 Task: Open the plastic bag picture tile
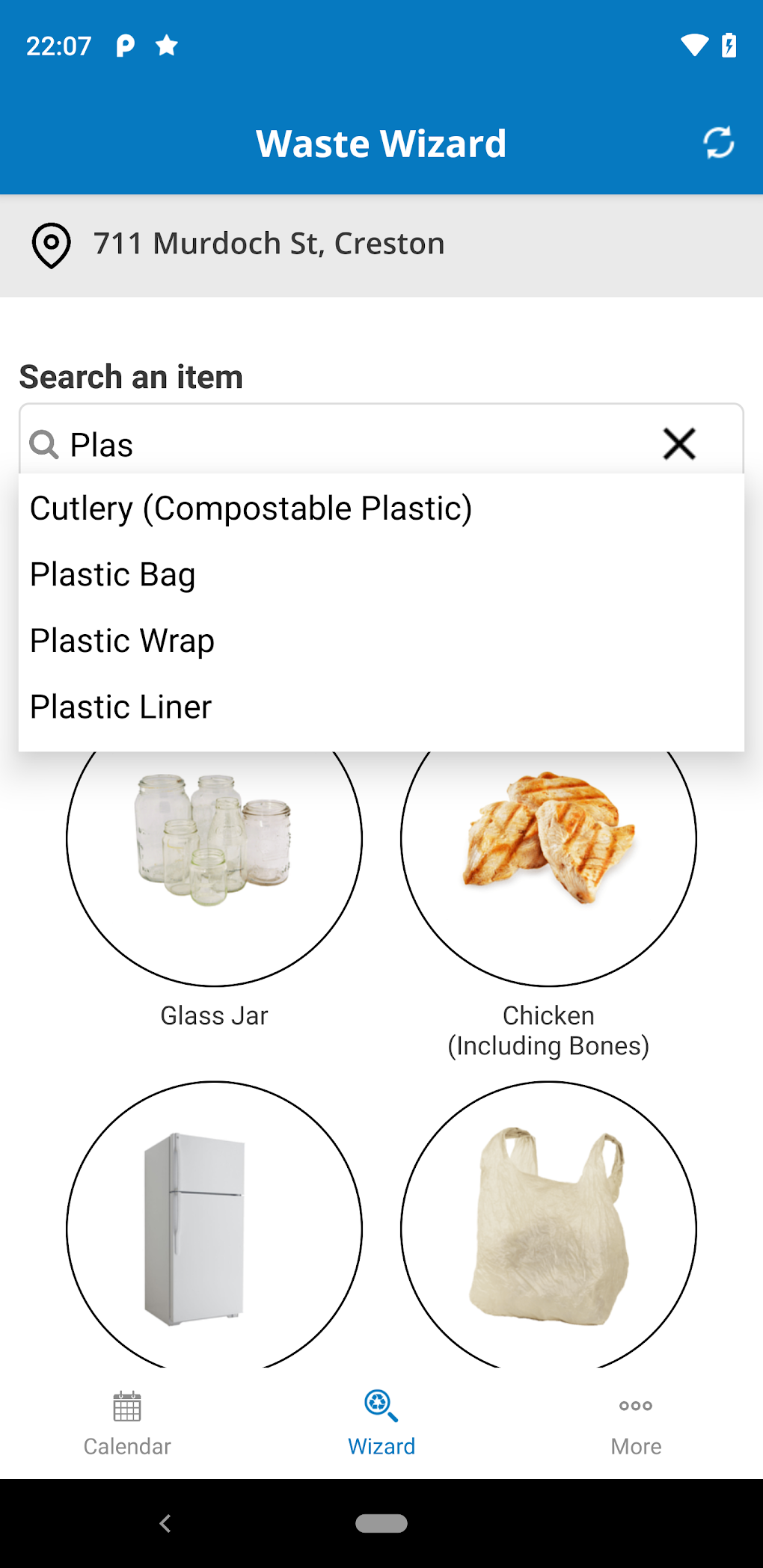[x=548, y=1226]
